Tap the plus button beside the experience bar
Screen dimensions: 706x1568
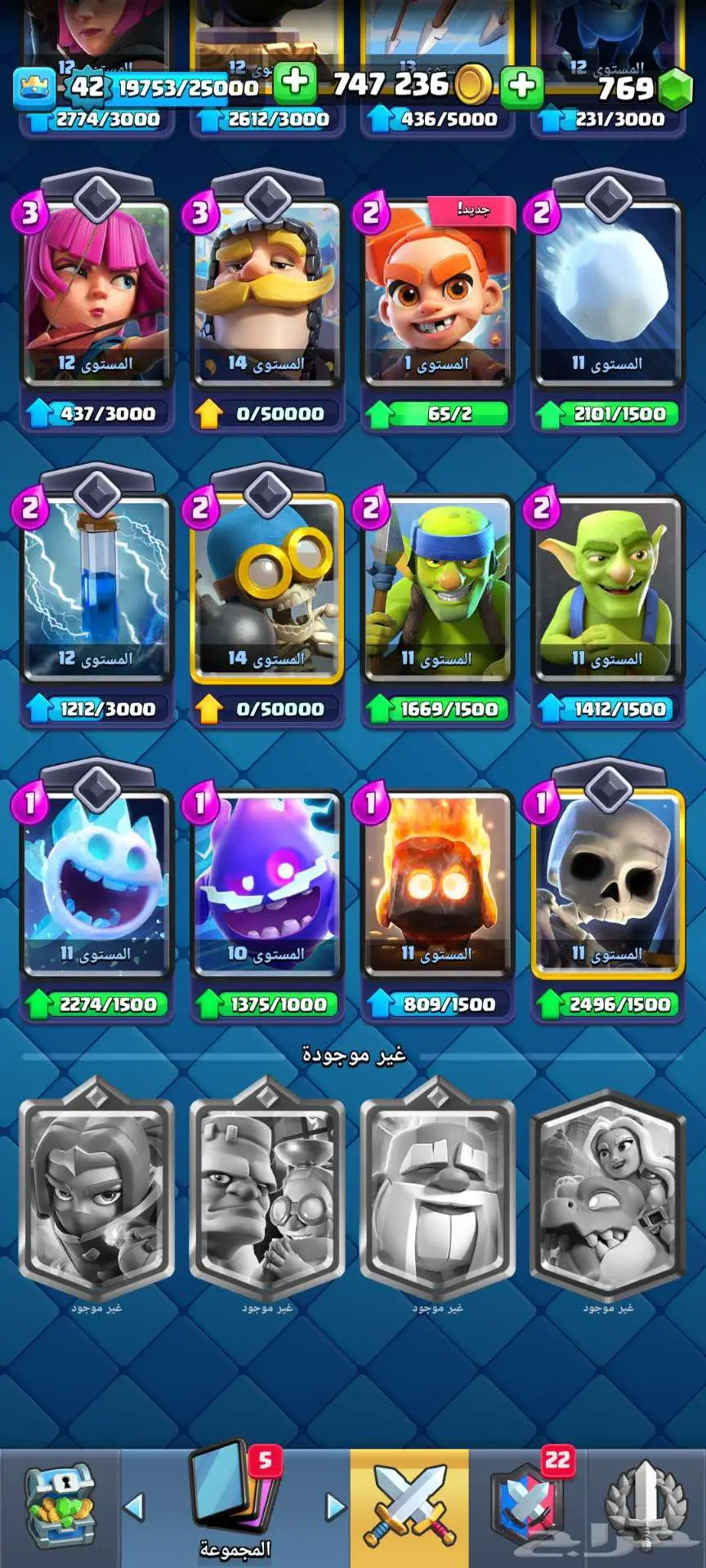pyautogui.click(x=294, y=82)
